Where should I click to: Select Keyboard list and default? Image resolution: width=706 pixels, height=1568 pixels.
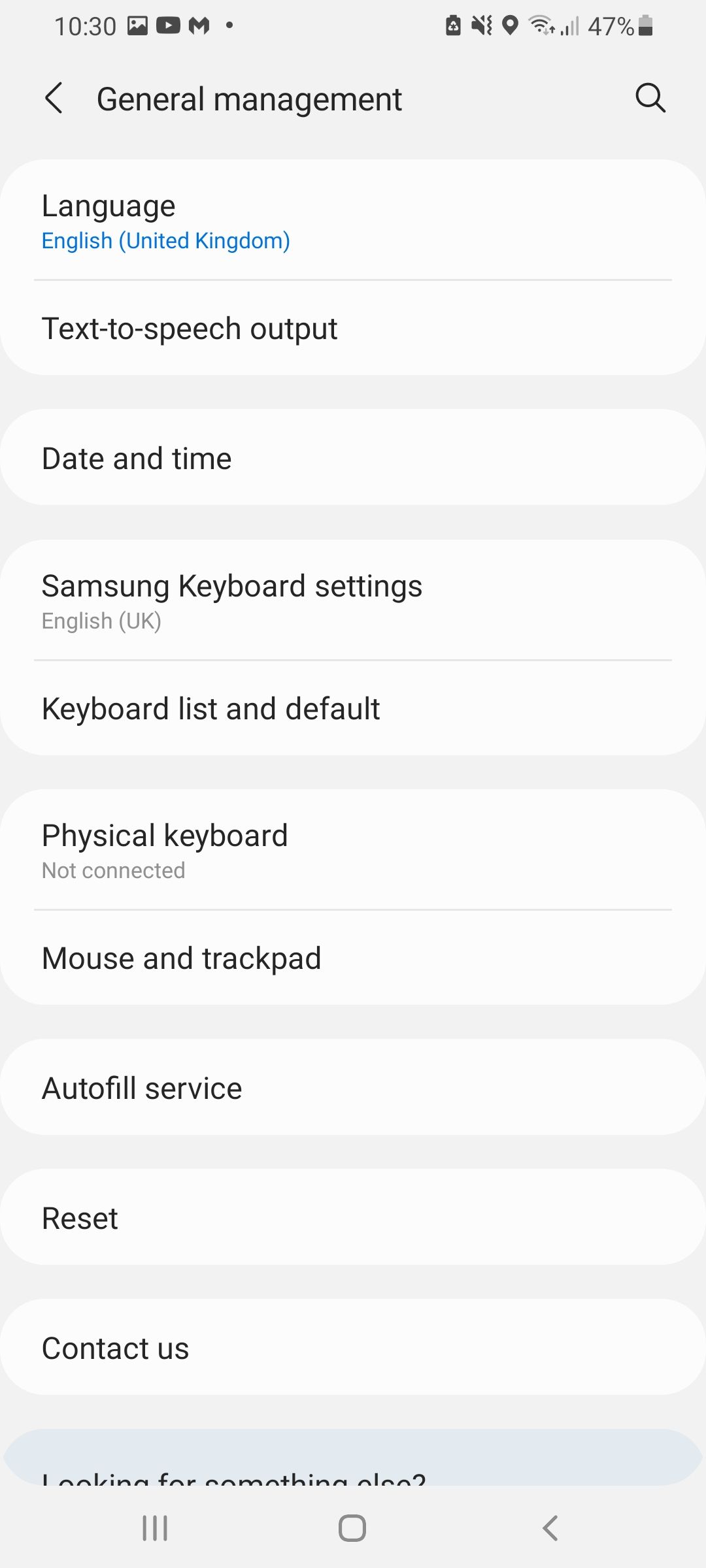[353, 709]
